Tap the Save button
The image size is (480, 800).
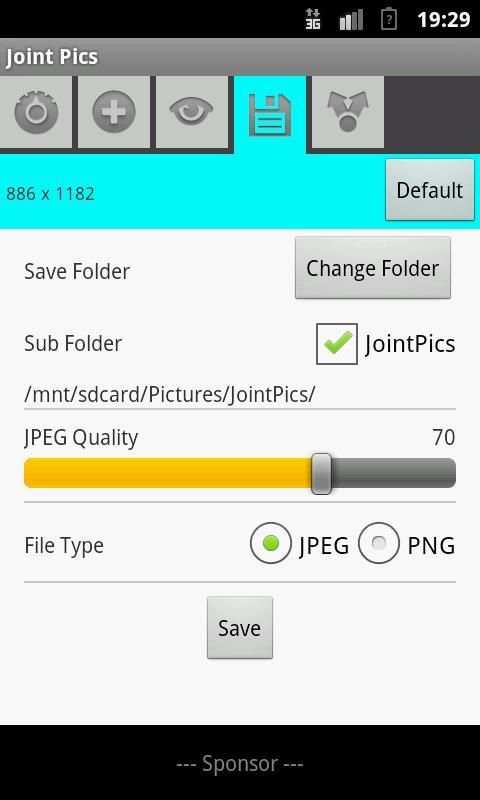click(x=240, y=628)
